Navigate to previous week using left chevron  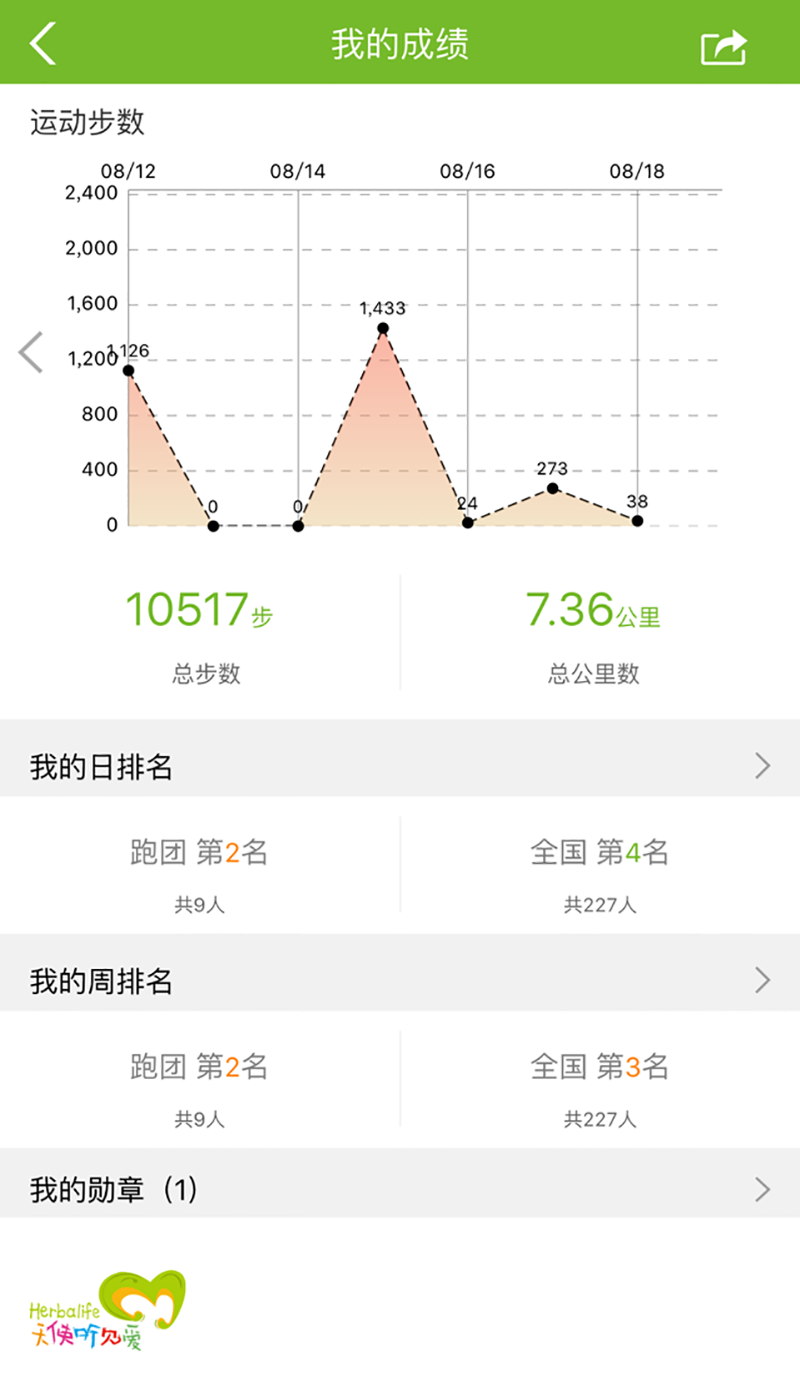[30, 352]
